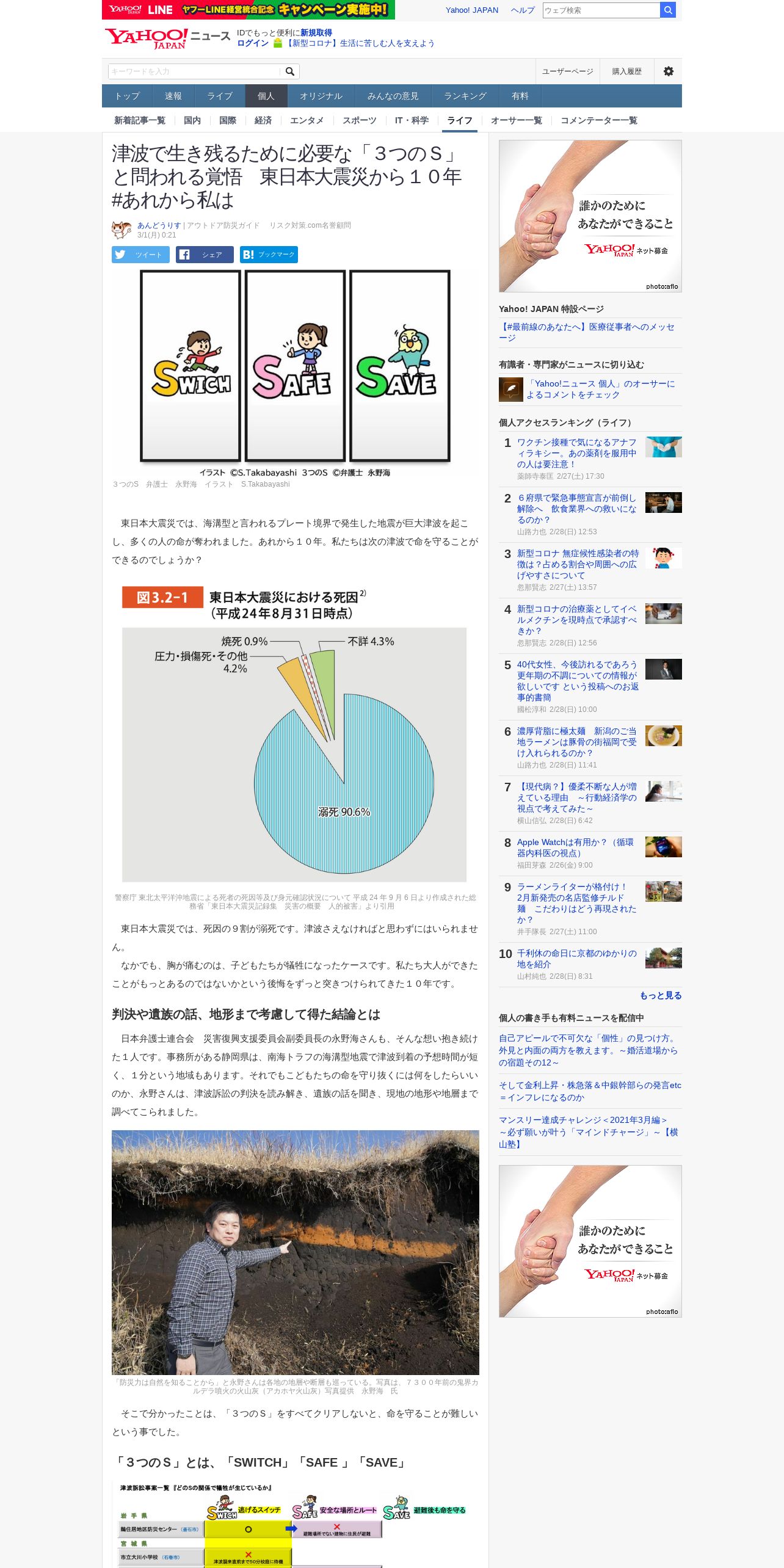Open the 医療従事者へのメッセージ link
784x1568 pixels.
(x=587, y=332)
